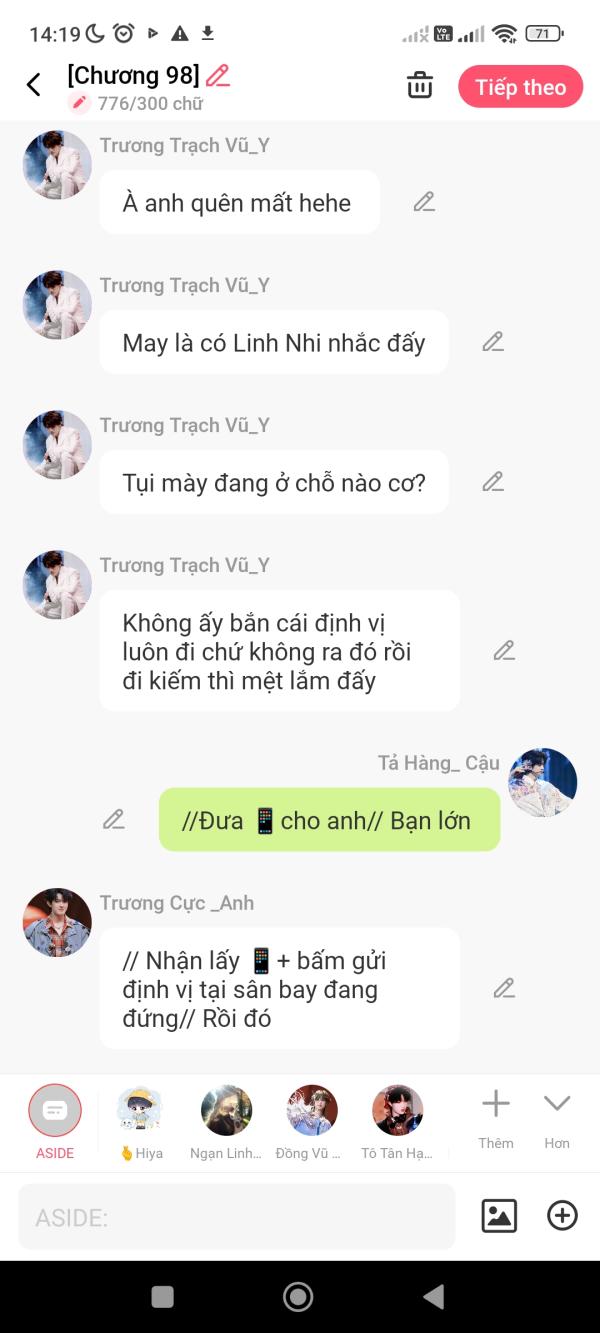
Task: Choose the Đồng Vũ character
Action: [x=311, y=1122]
